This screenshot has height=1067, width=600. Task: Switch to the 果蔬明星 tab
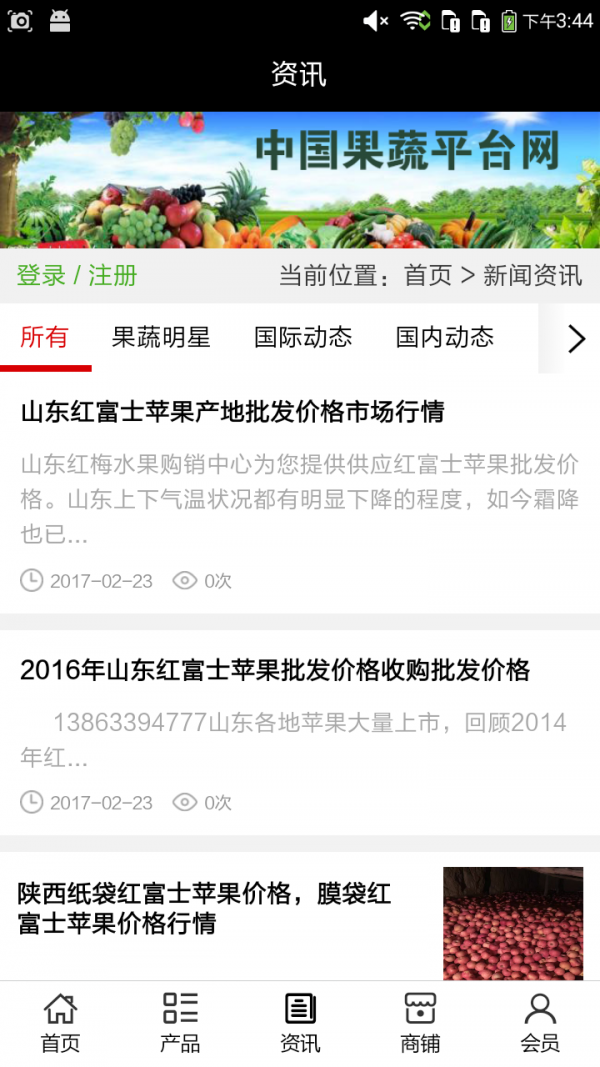[161, 338]
